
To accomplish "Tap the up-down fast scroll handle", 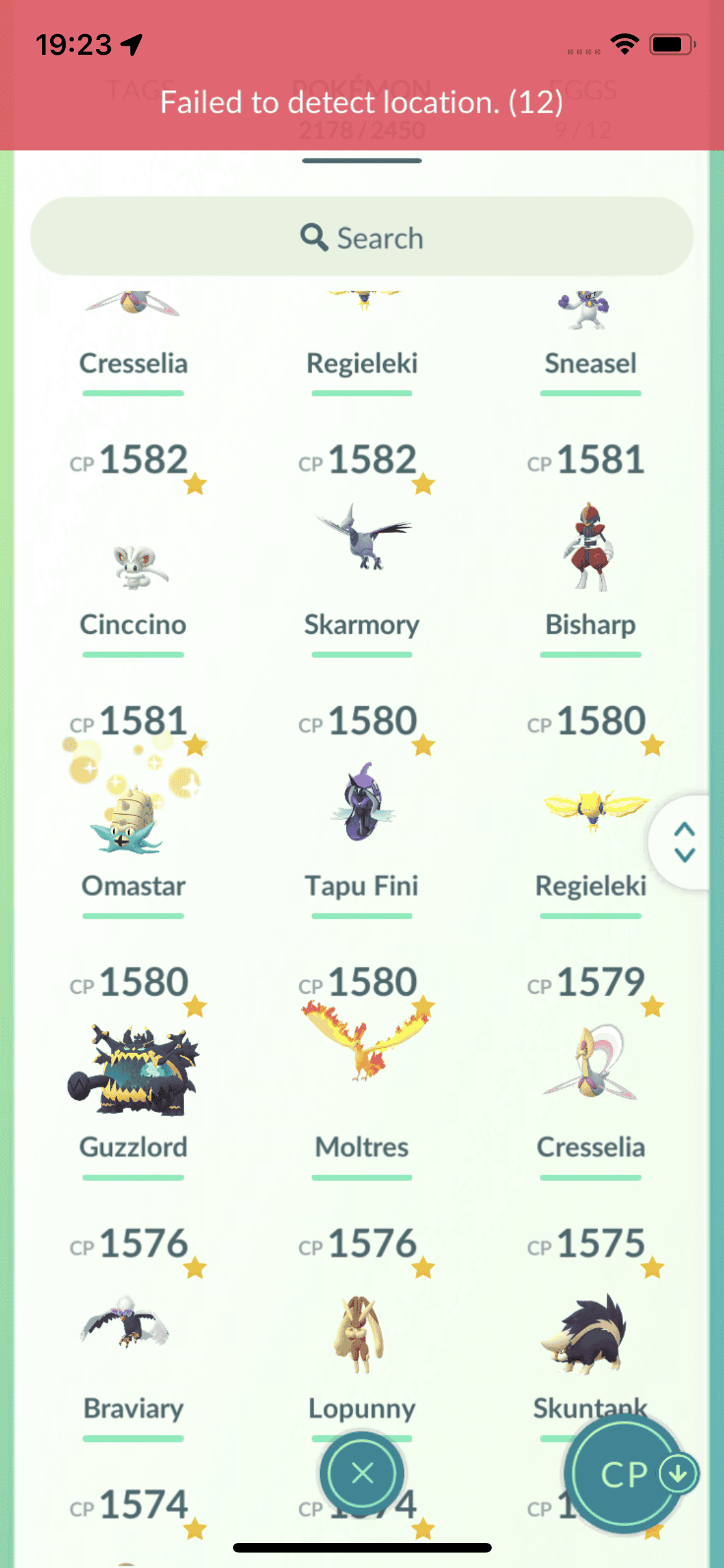I will pyautogui.click(x=684, y=842).
